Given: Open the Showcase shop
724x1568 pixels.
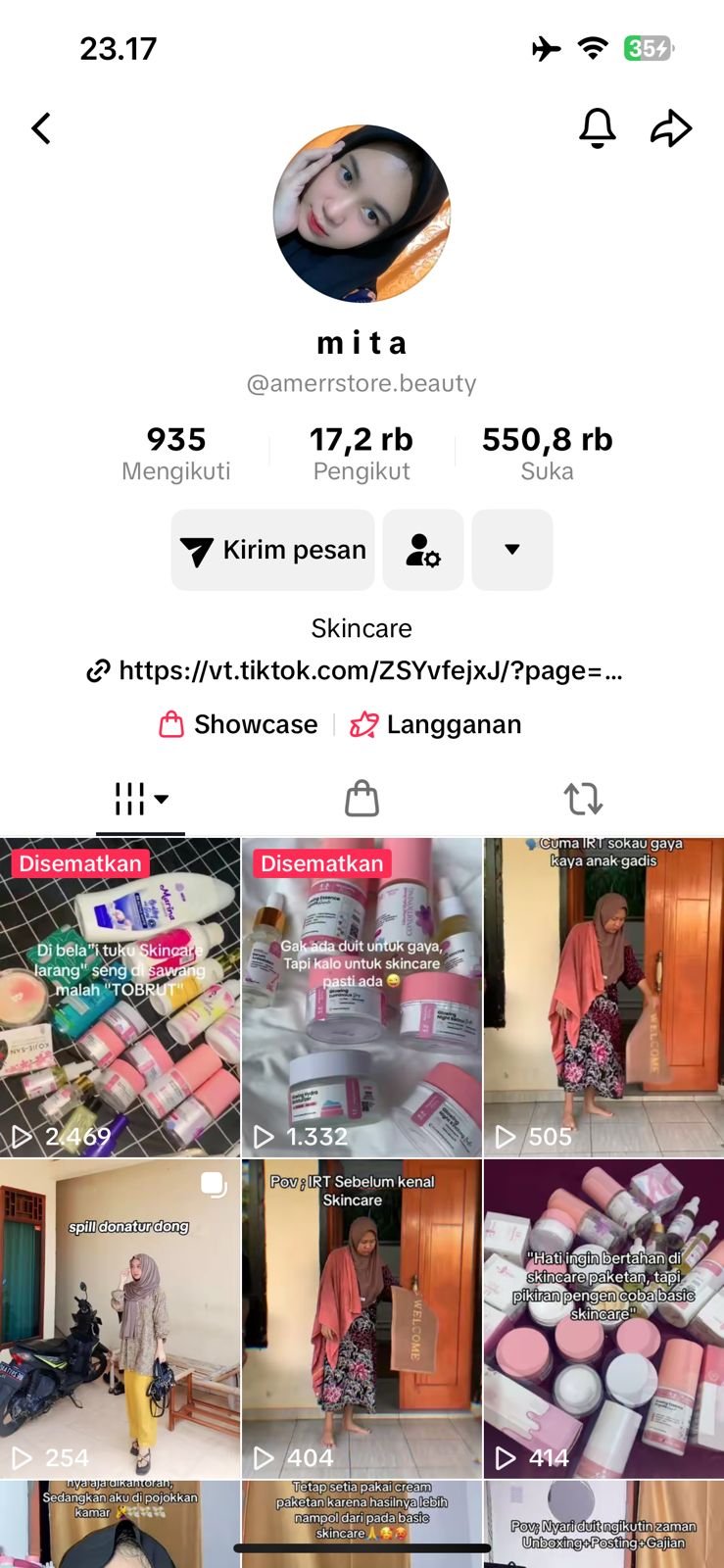Looking at the screenshot, I should click(239, 724).
